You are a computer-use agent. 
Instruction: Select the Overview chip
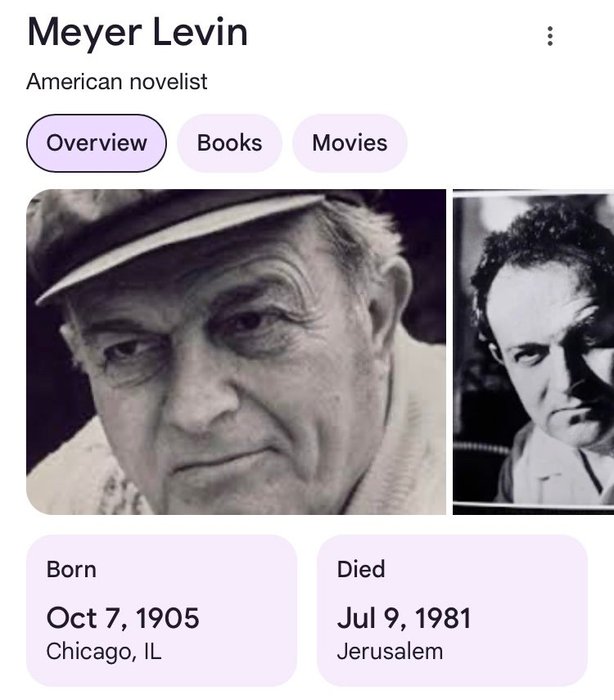[96, 143]
